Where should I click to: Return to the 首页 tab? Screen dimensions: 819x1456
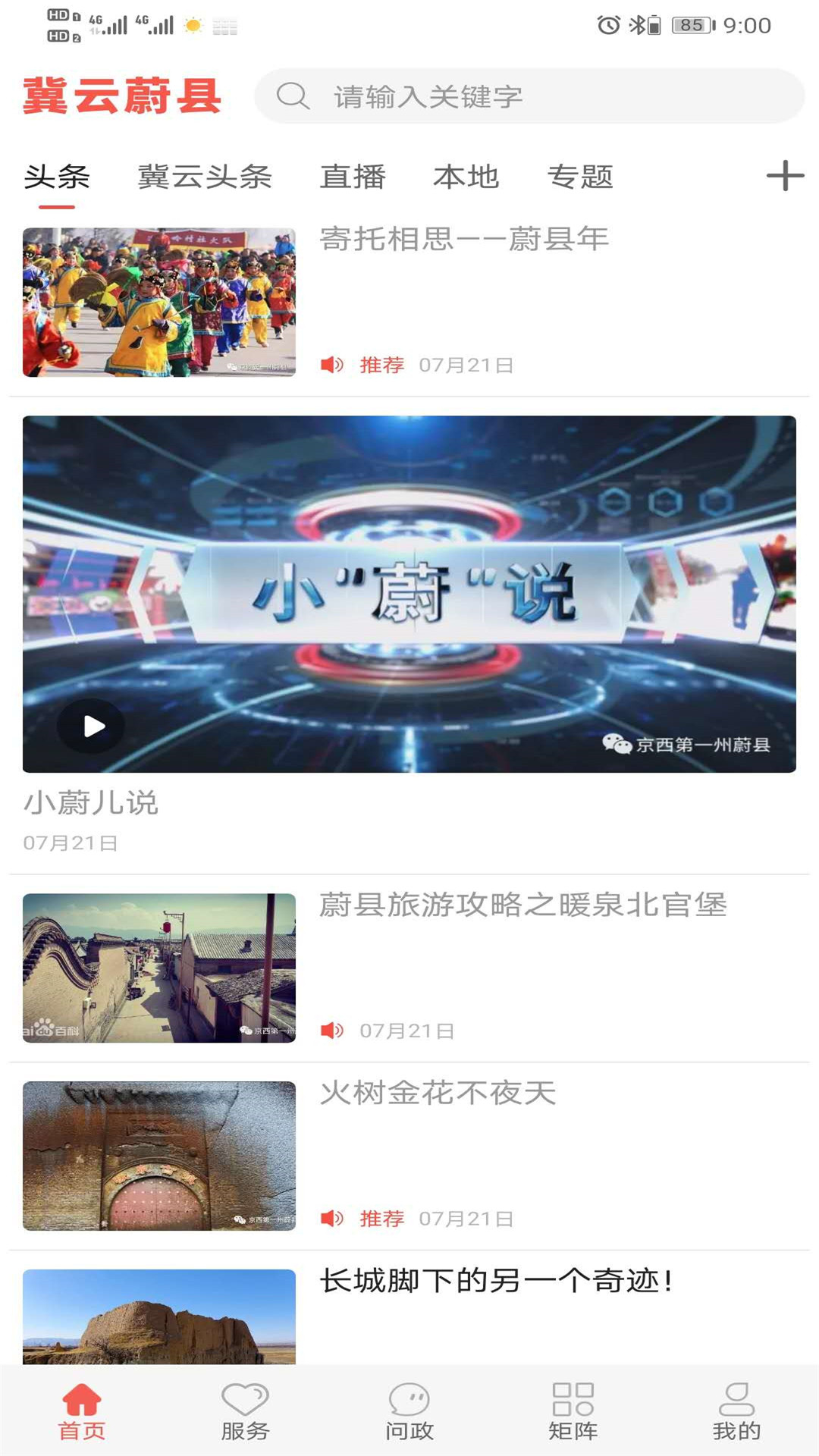[82, 1411]
